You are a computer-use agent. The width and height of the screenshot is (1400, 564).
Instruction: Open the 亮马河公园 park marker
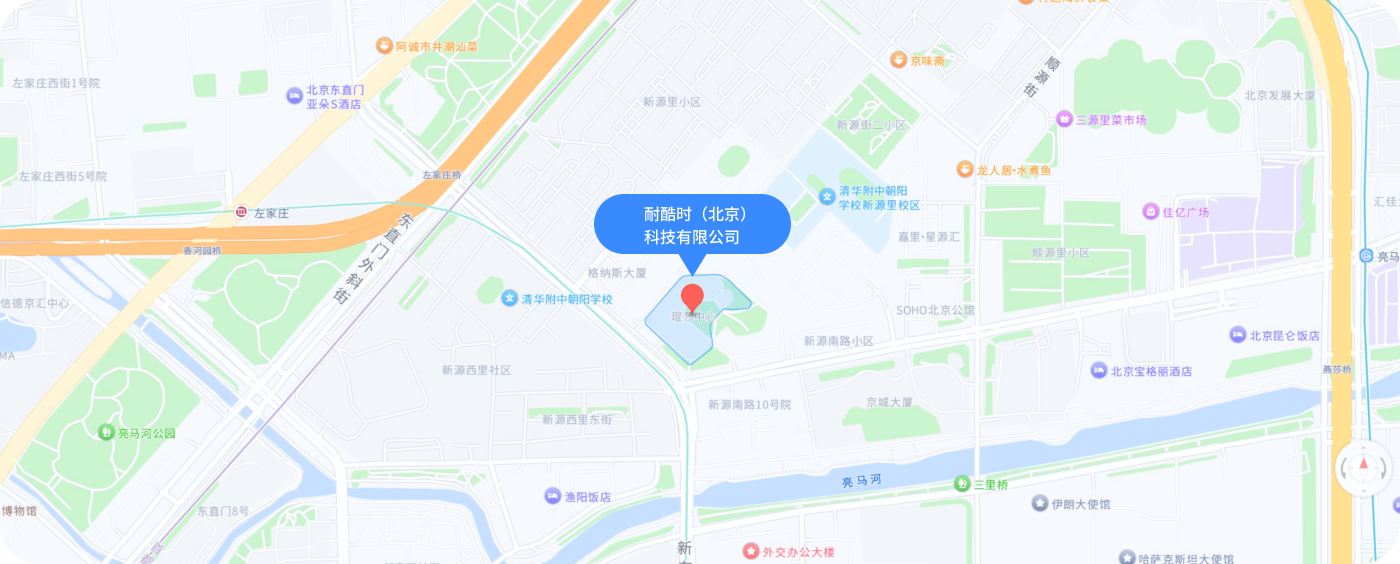[106, 433]
